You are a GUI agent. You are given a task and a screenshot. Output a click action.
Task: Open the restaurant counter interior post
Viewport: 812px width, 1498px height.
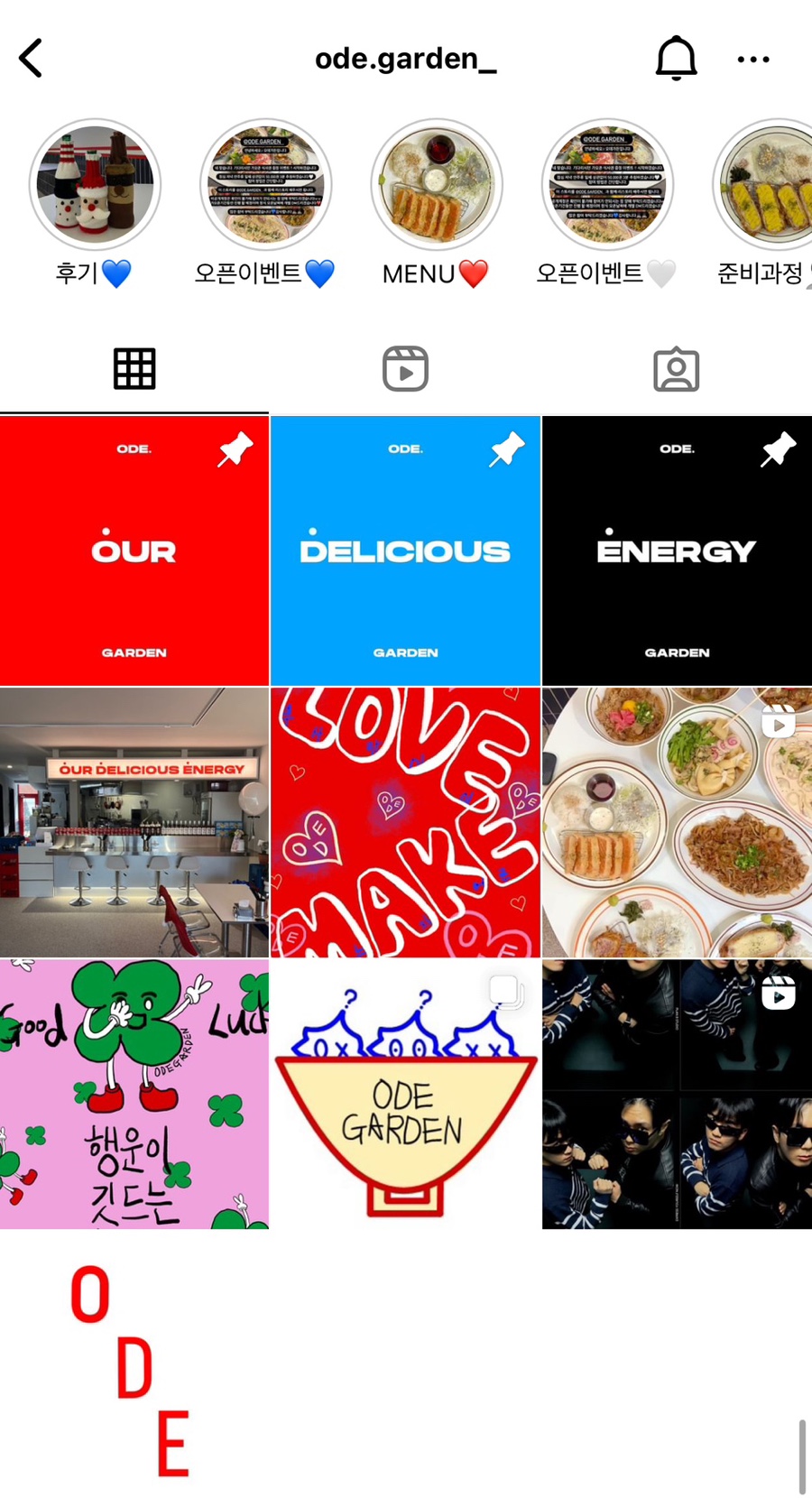tap(134, 822)
